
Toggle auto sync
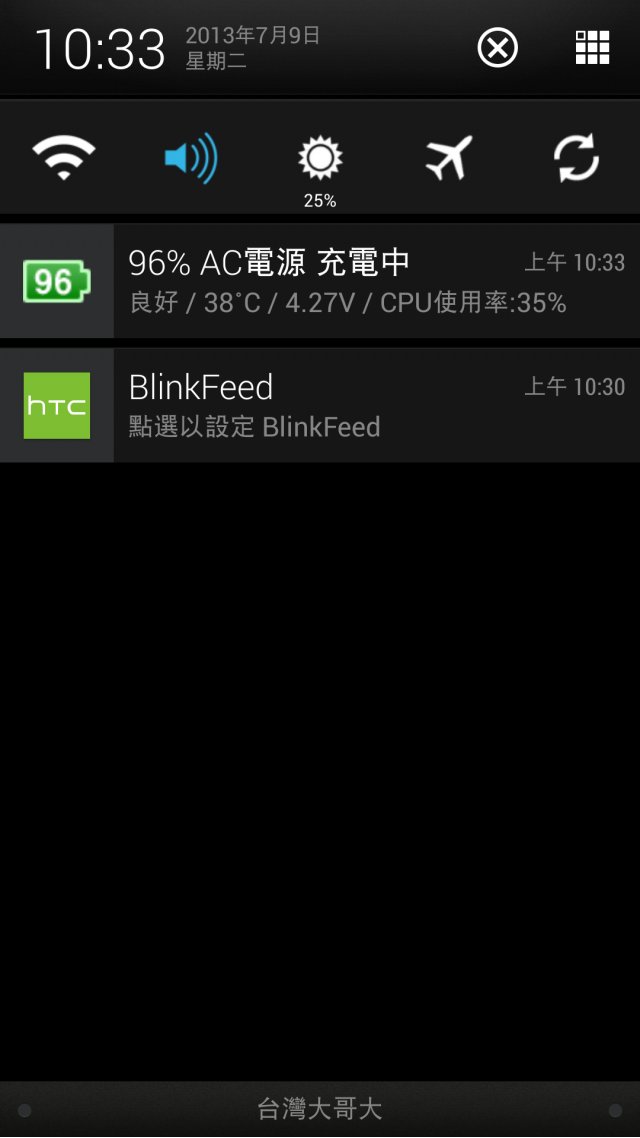576,158
